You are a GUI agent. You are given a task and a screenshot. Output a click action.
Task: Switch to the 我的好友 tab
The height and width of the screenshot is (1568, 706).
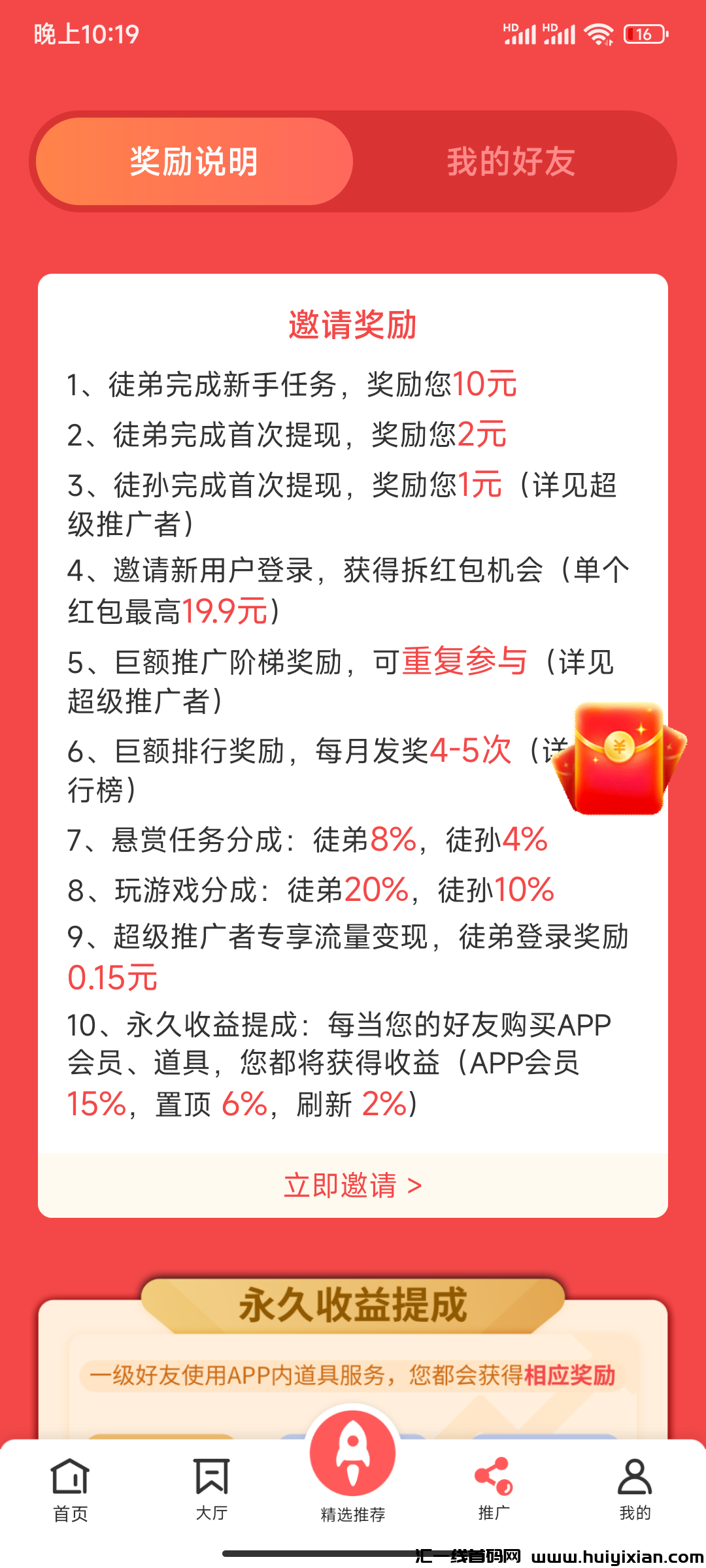pyautogui.click(x=511, y=162)
